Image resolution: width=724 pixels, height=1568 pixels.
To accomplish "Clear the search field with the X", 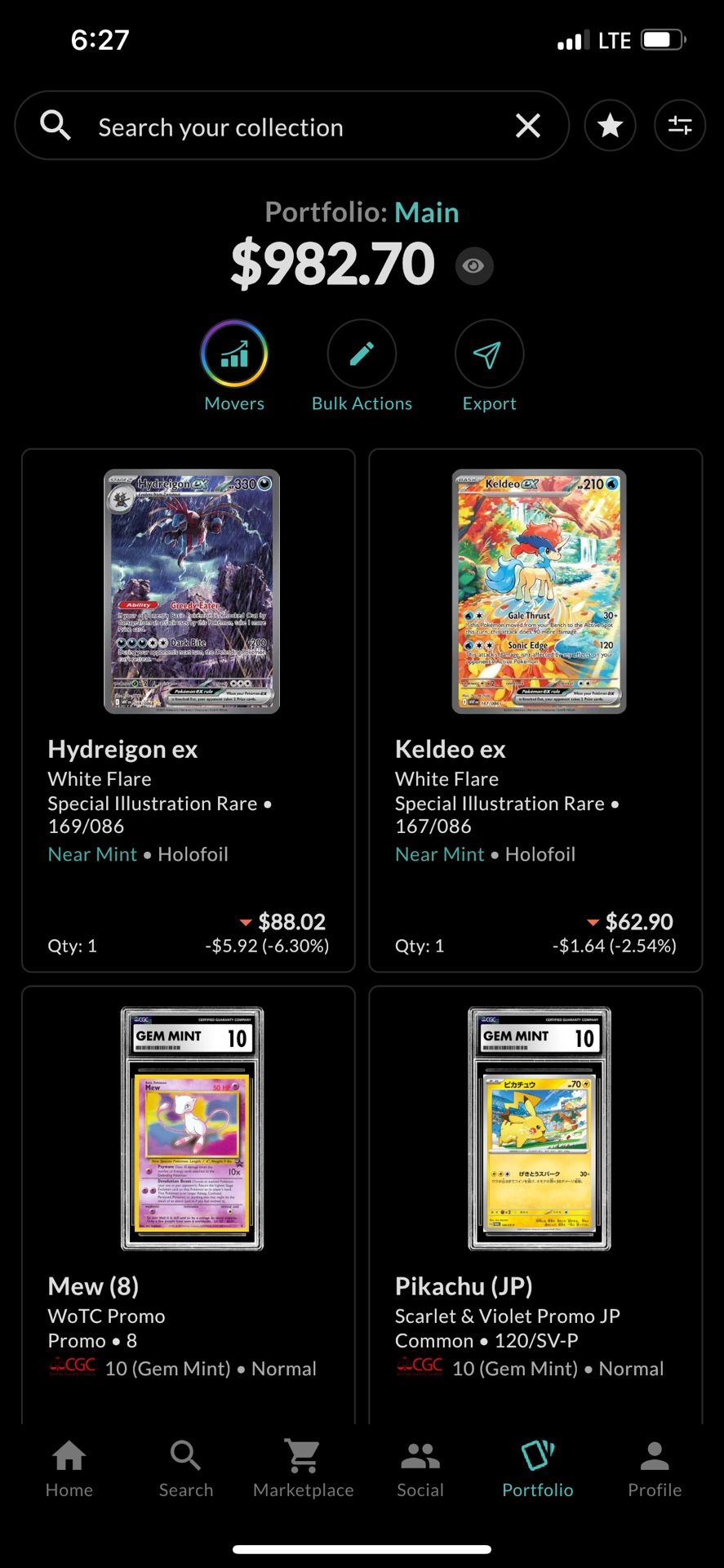I will 528,125.
